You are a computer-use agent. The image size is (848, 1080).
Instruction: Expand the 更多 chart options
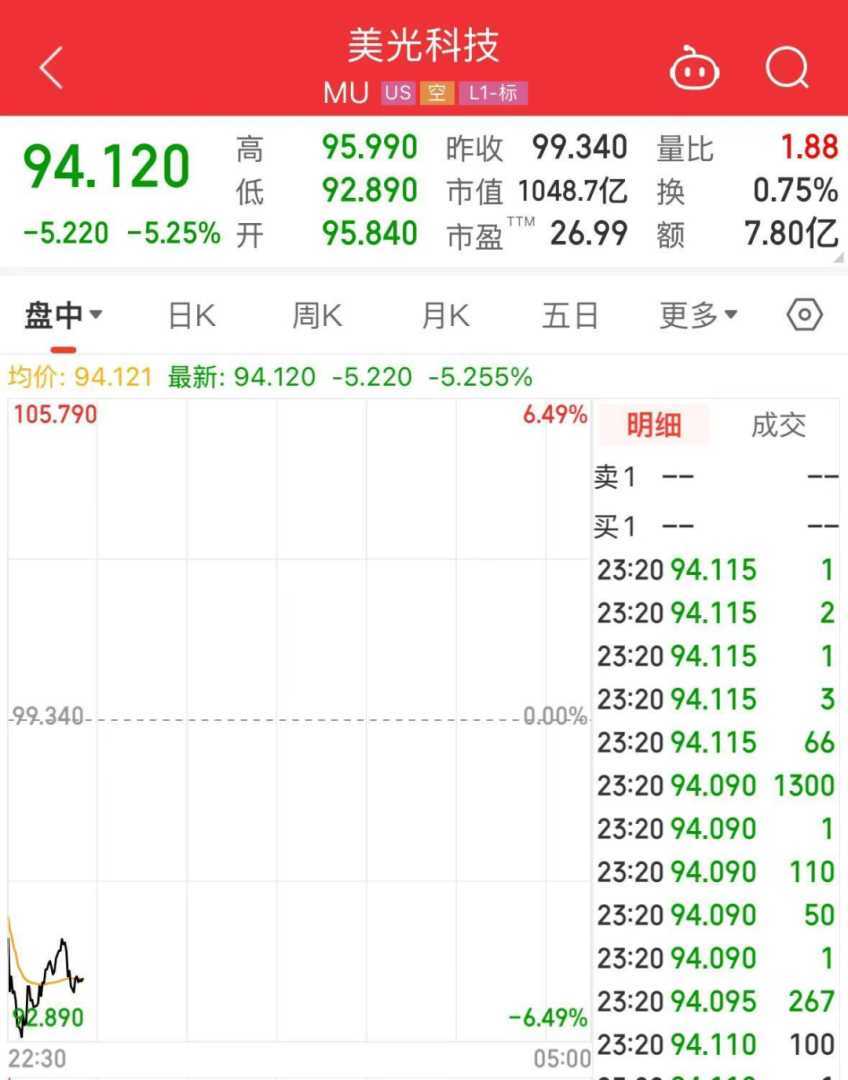[x=698, y=316]
